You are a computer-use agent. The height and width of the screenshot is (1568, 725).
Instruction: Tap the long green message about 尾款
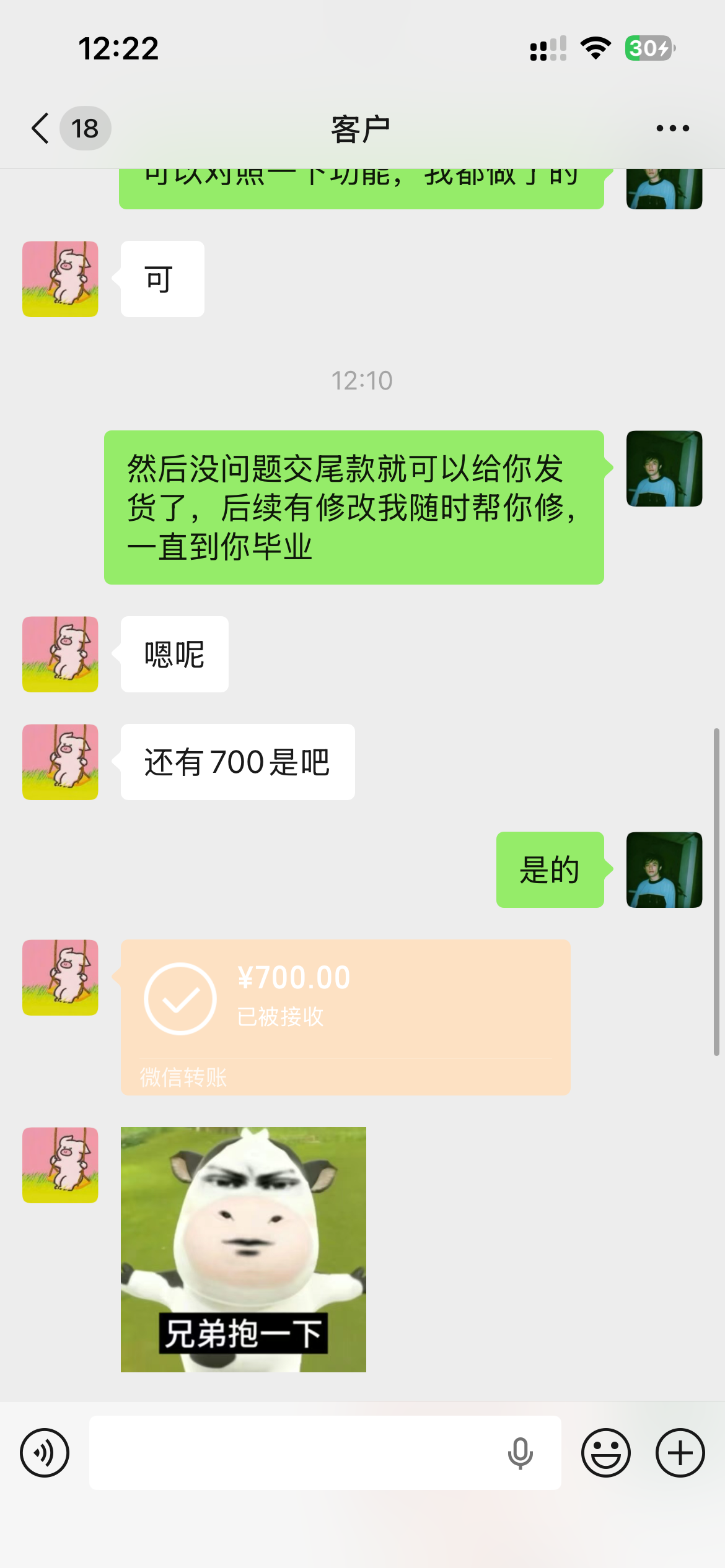coord(353,507)
